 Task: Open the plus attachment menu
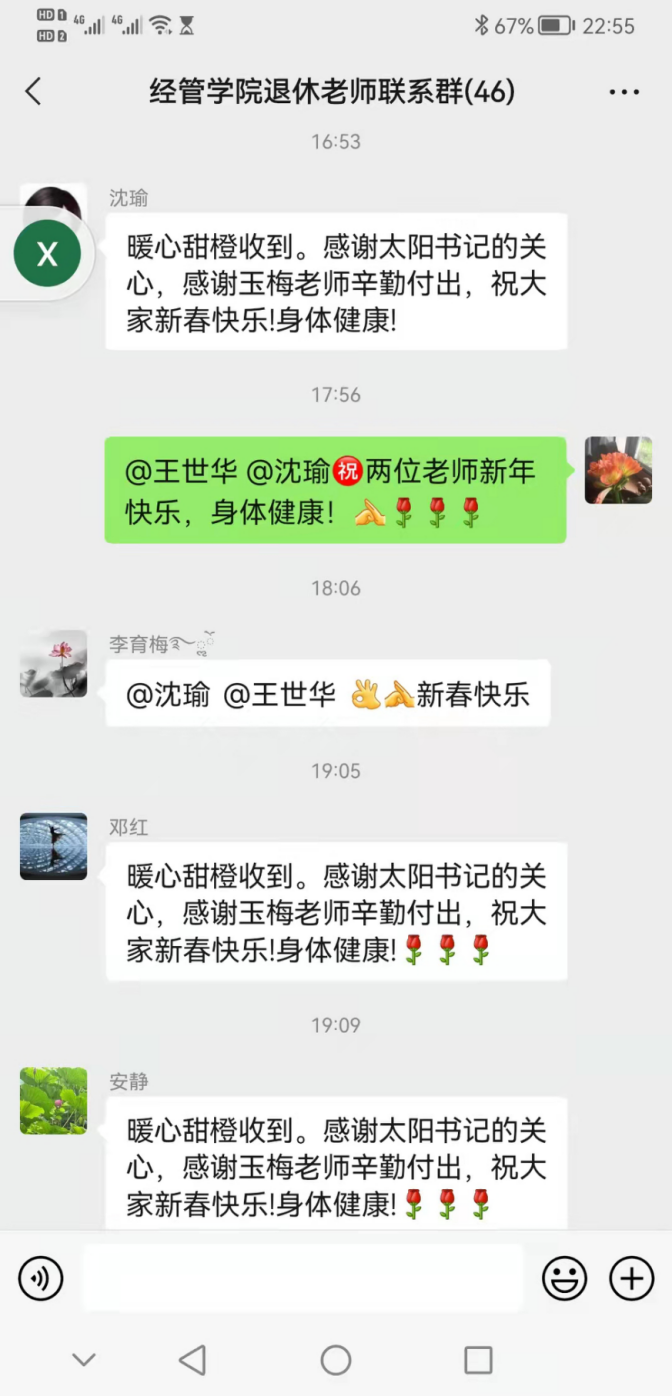(631, 1278)
